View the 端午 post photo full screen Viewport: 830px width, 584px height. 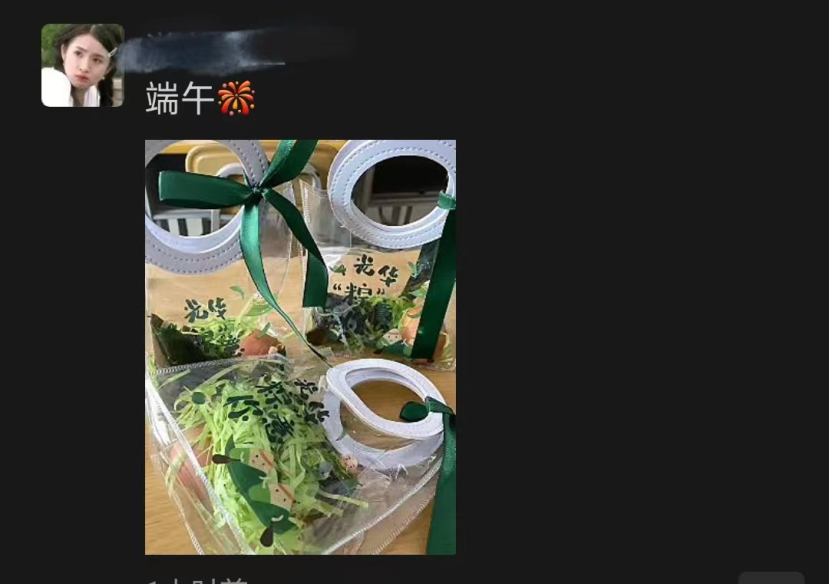[x=300, y=347]
